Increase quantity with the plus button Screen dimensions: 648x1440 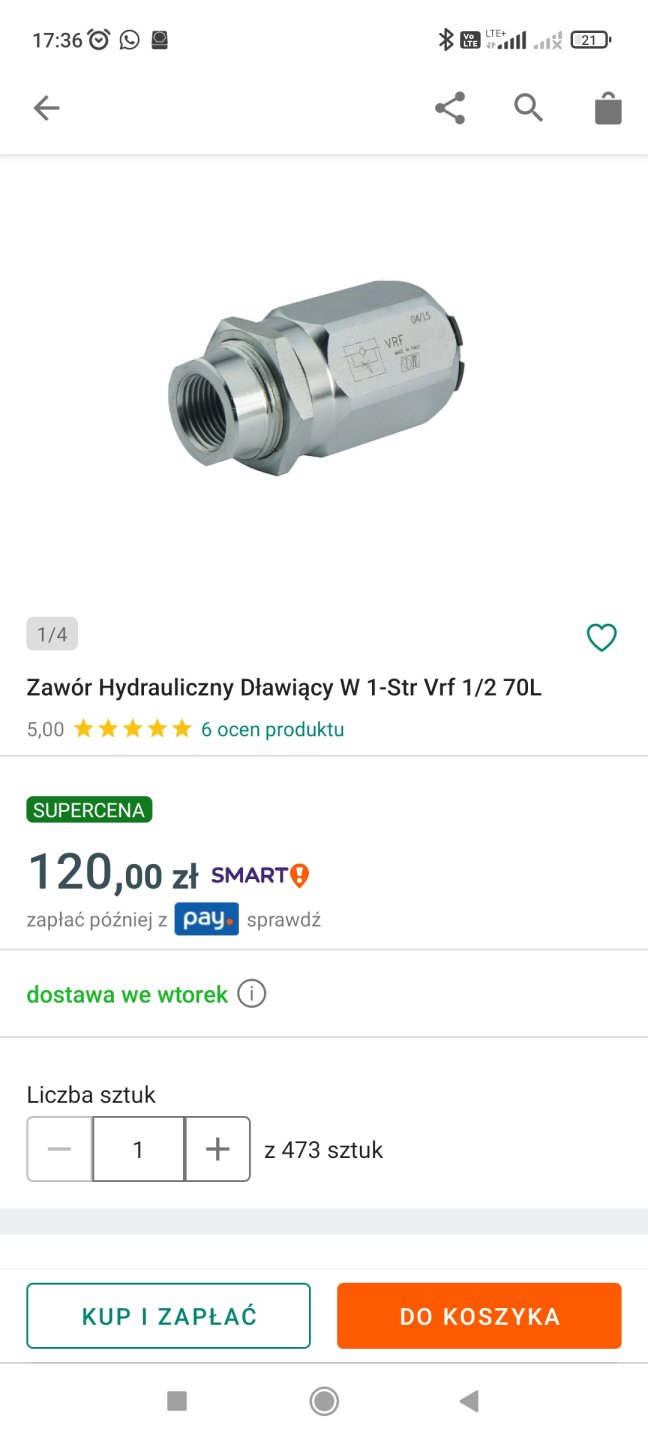(x=217, y=1149)
